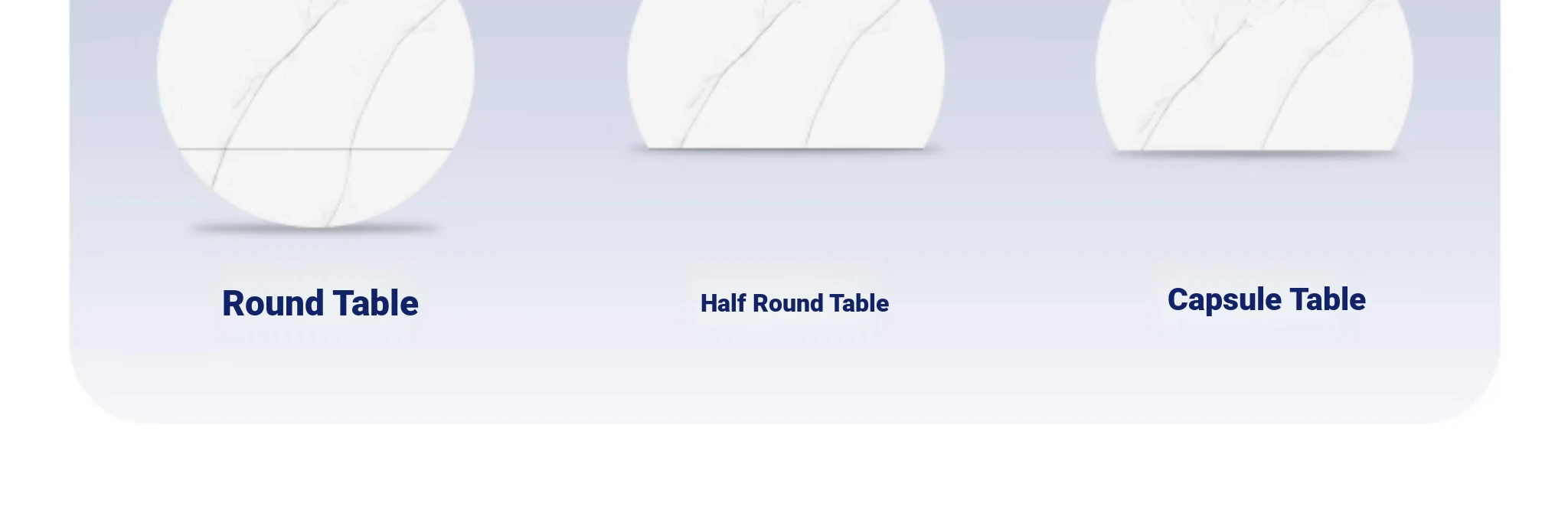The image size is (1568, 513).
Task: Open the Round Table category
Action: 320,303
